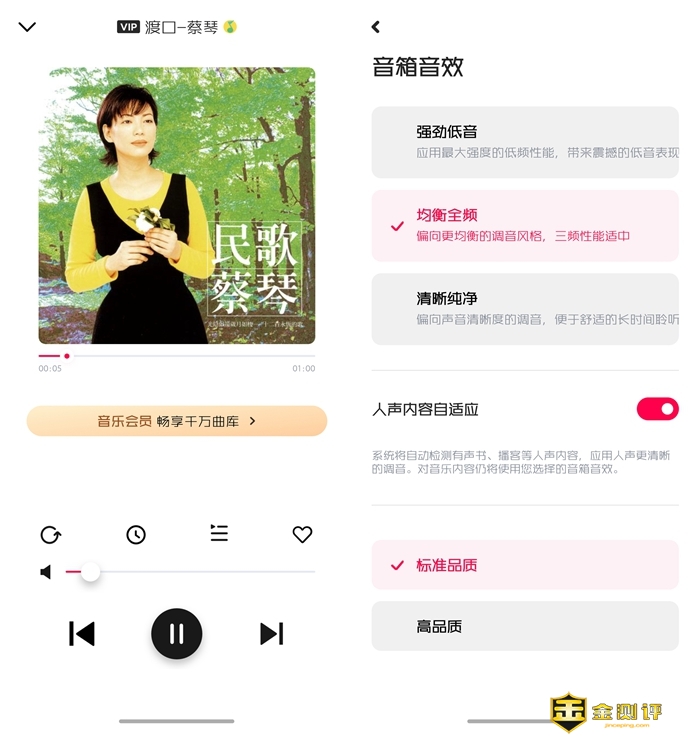The width and height of the screenshot is (700, 736).
Task: Choose the 均衡全频 sound effect
Action: 525,225
